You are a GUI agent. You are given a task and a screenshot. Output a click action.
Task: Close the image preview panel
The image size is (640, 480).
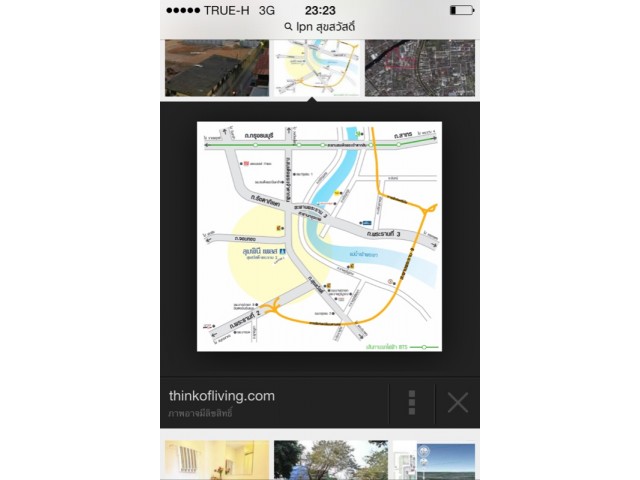coord(458,403)
